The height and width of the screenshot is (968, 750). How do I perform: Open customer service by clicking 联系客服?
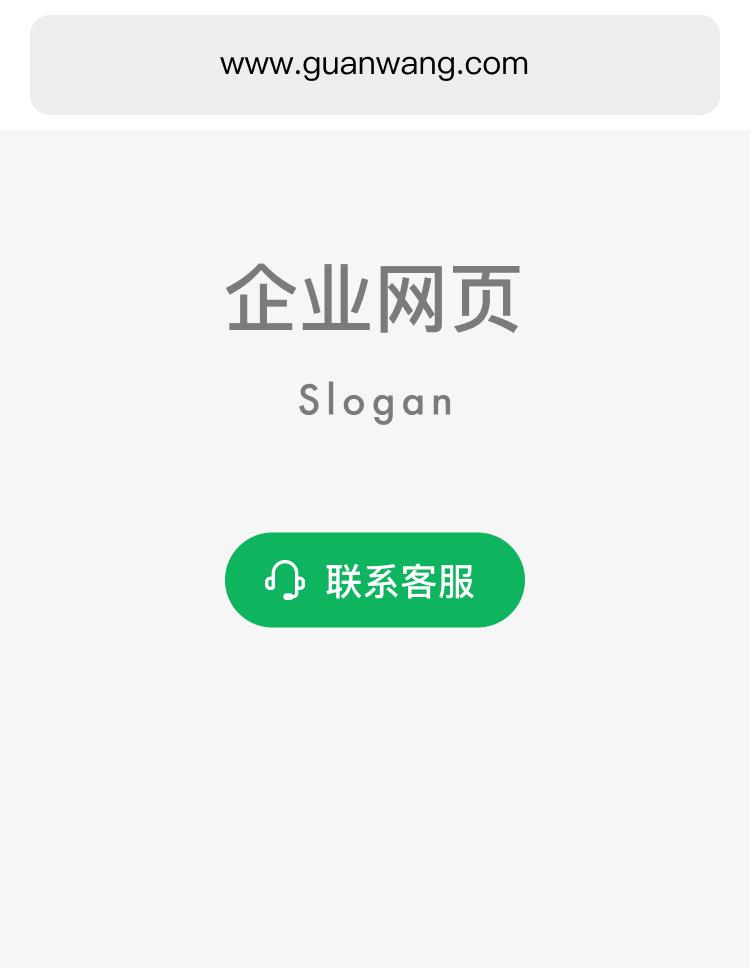tap(375, 580)
